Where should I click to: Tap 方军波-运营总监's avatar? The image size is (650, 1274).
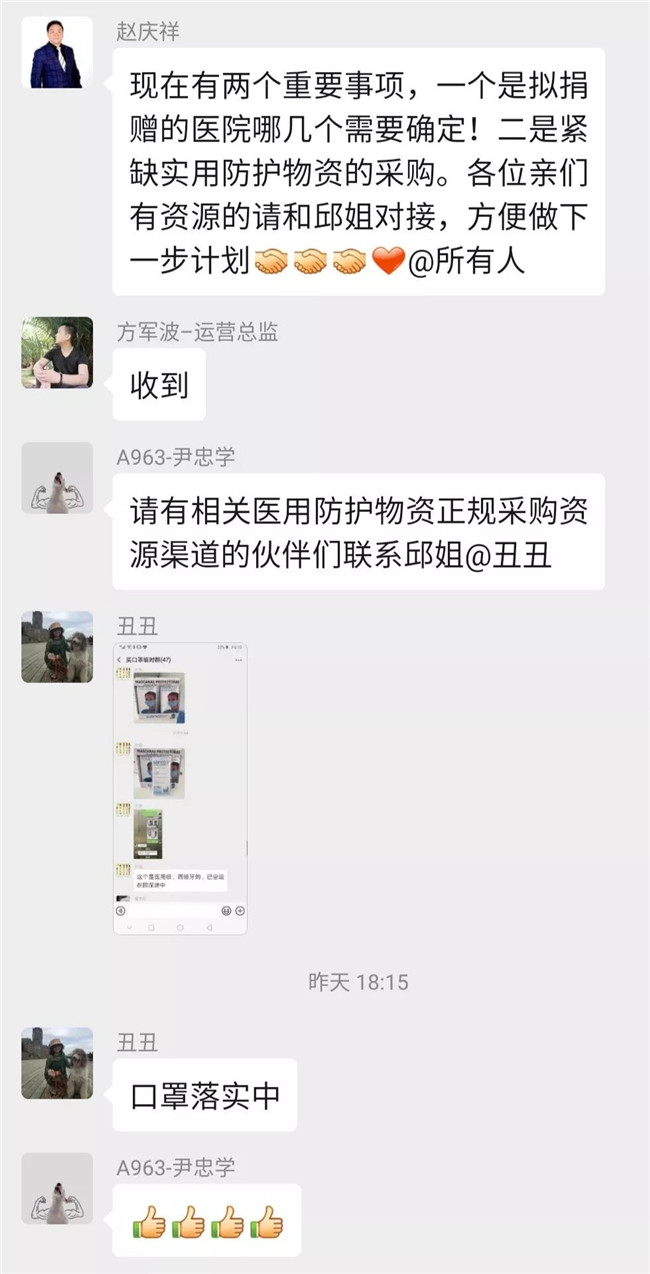click(57, 353)
